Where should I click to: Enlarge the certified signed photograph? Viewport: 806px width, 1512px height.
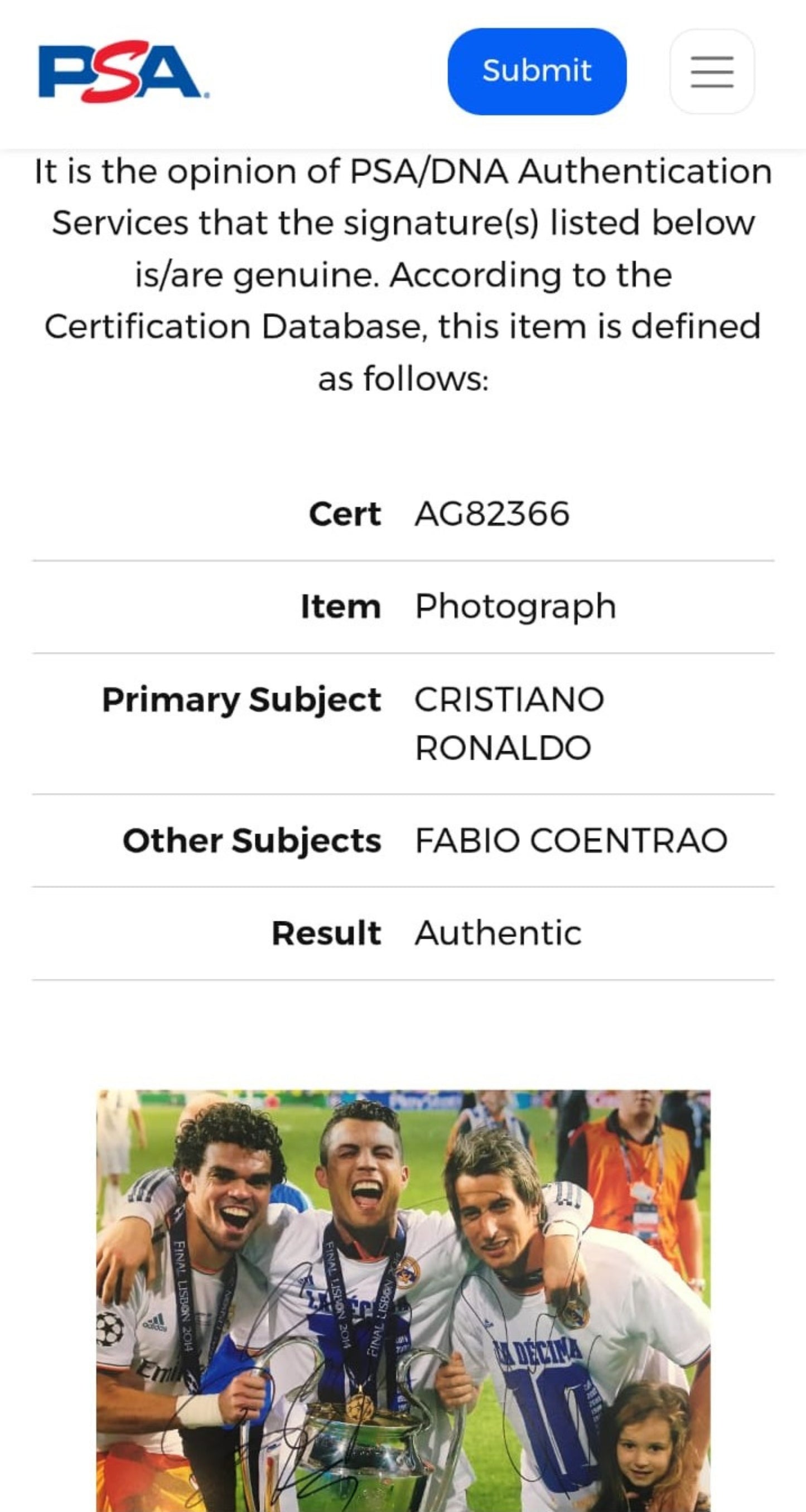(403, 1300)
